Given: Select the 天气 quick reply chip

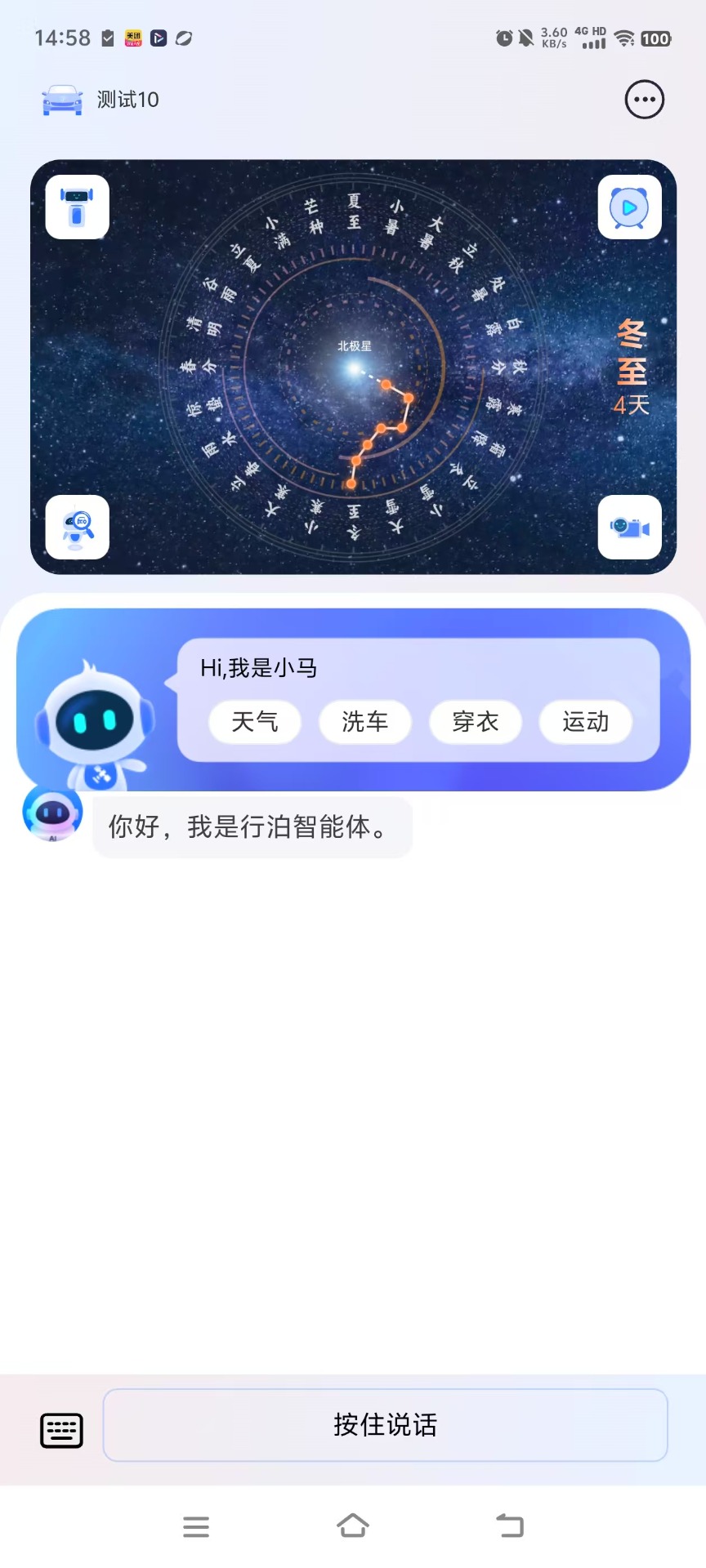Looking at the screenshot, I should pyautogui.click(x=254, y=722).
